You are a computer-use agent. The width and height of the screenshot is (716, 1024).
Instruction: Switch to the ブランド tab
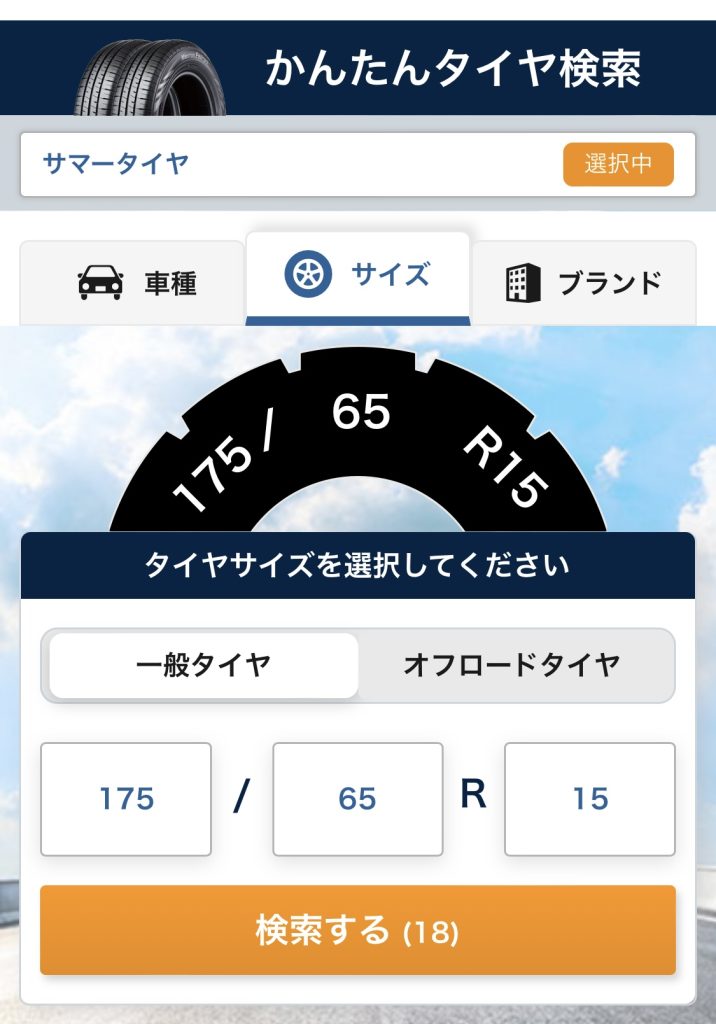[583, 283]
